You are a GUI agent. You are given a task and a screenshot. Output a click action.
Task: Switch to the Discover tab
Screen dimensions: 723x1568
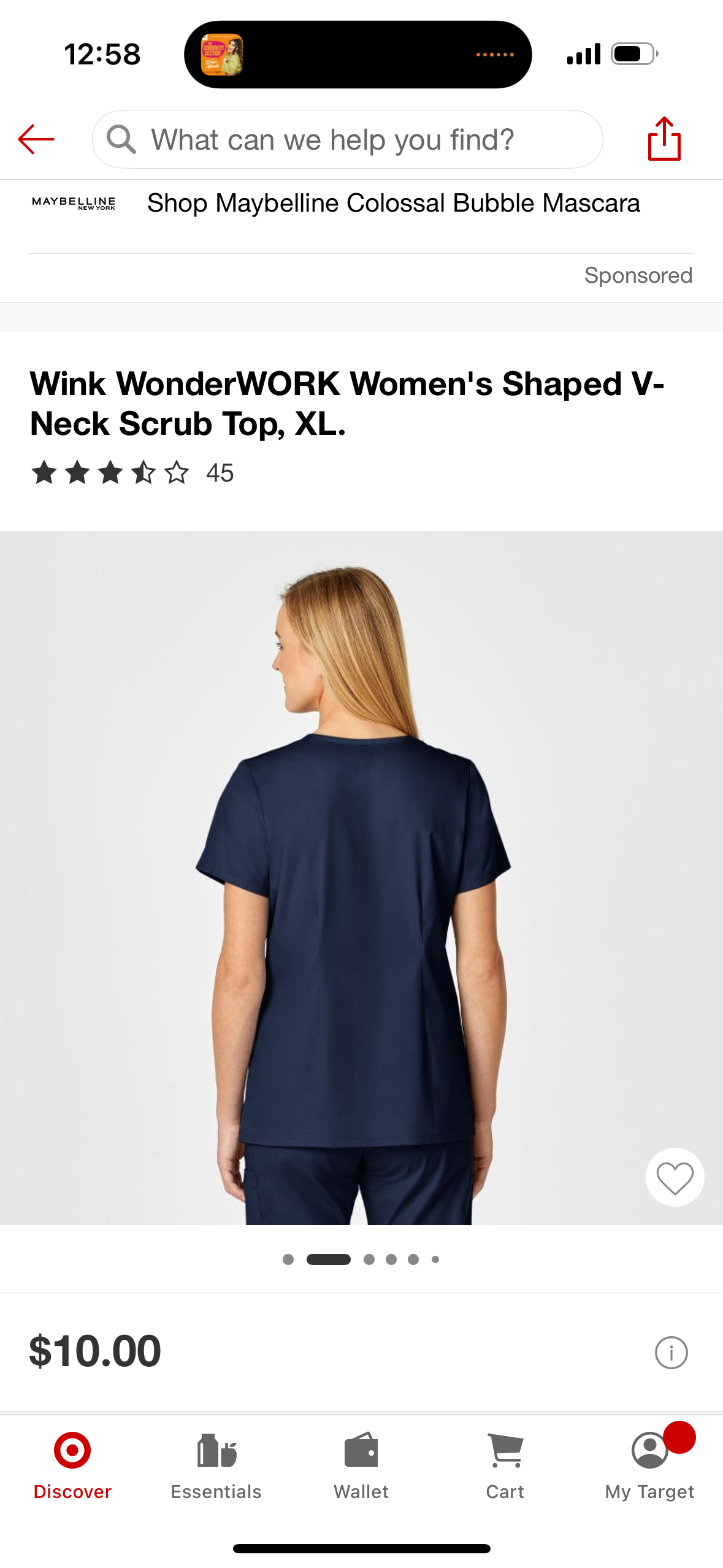click(72, 1465)
